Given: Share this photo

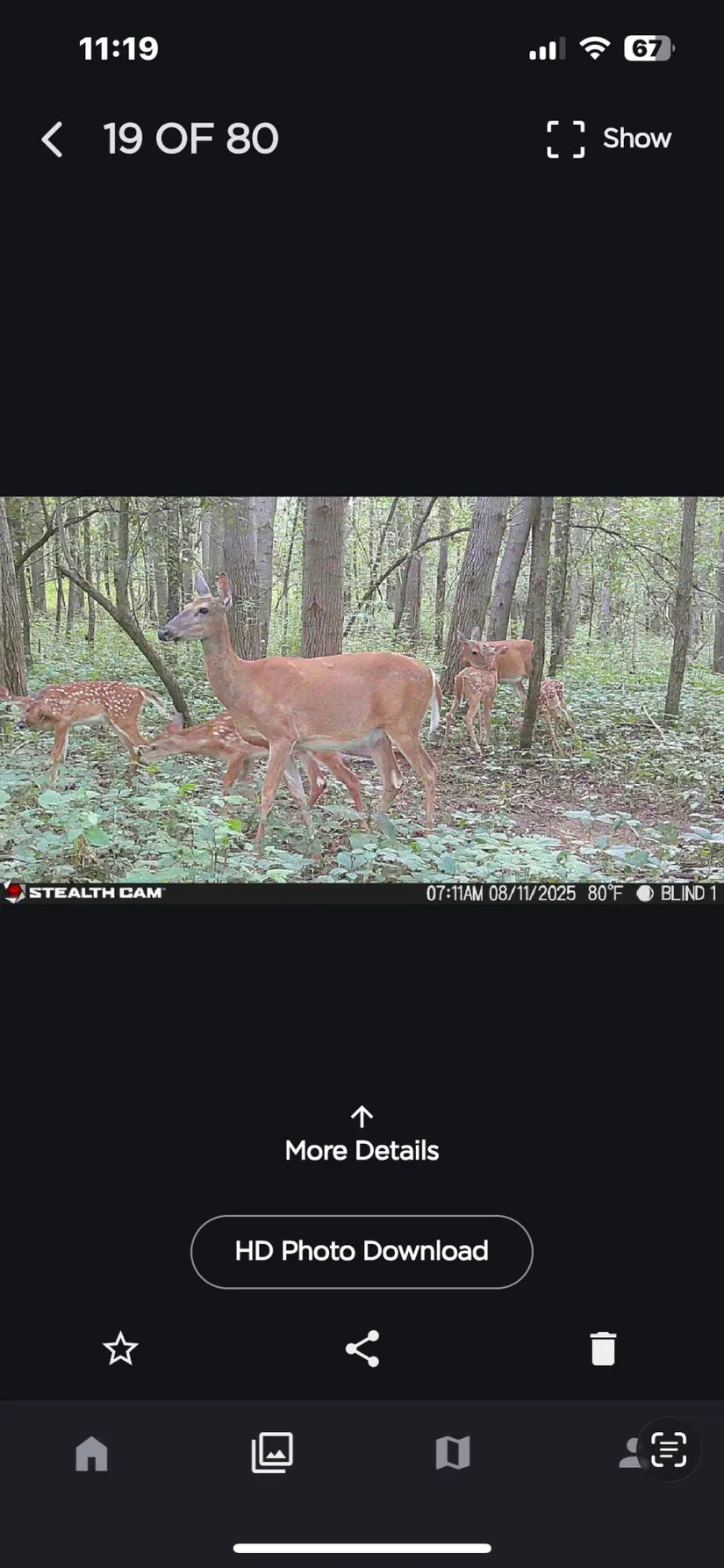Looking at the screenshot, I should coord(362,1349).
